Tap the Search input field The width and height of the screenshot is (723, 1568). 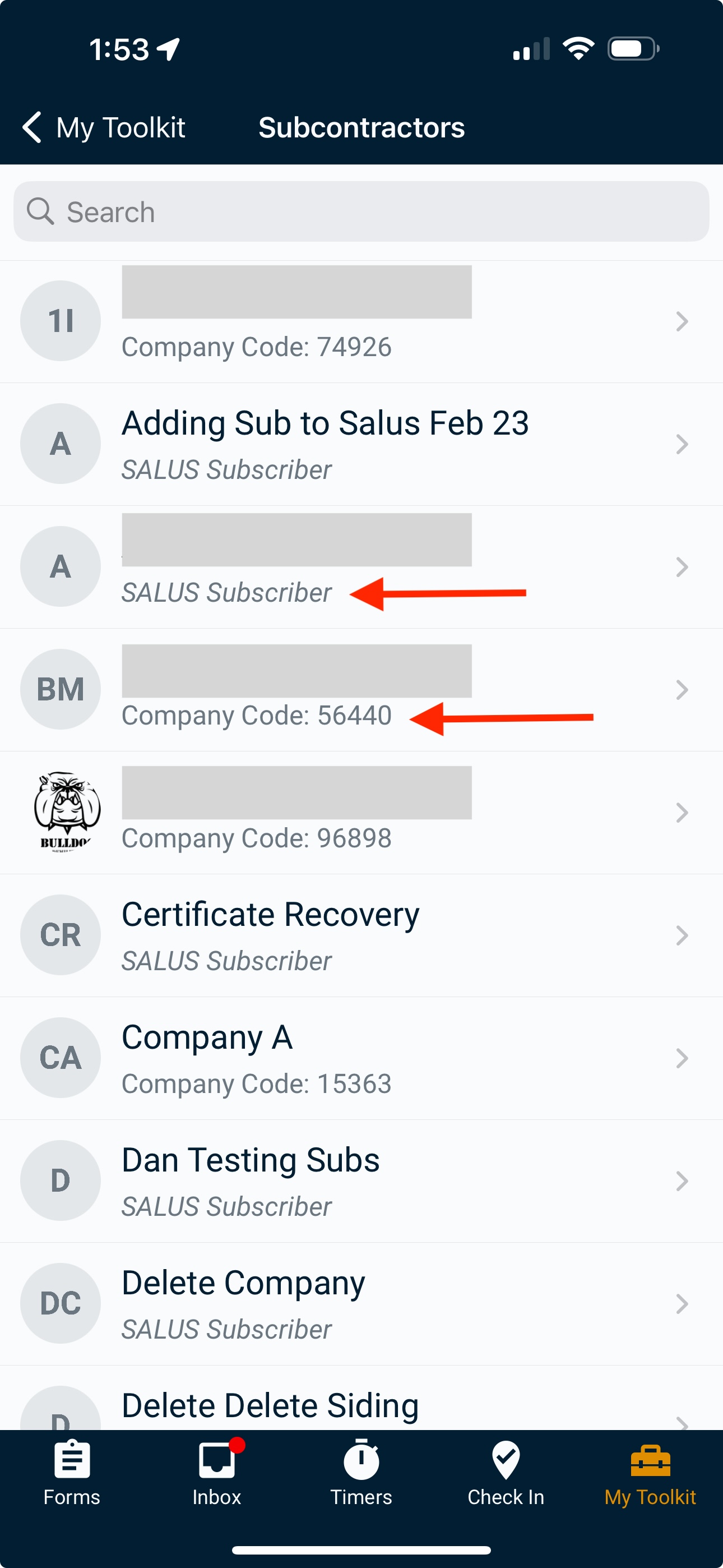point(361,211)
